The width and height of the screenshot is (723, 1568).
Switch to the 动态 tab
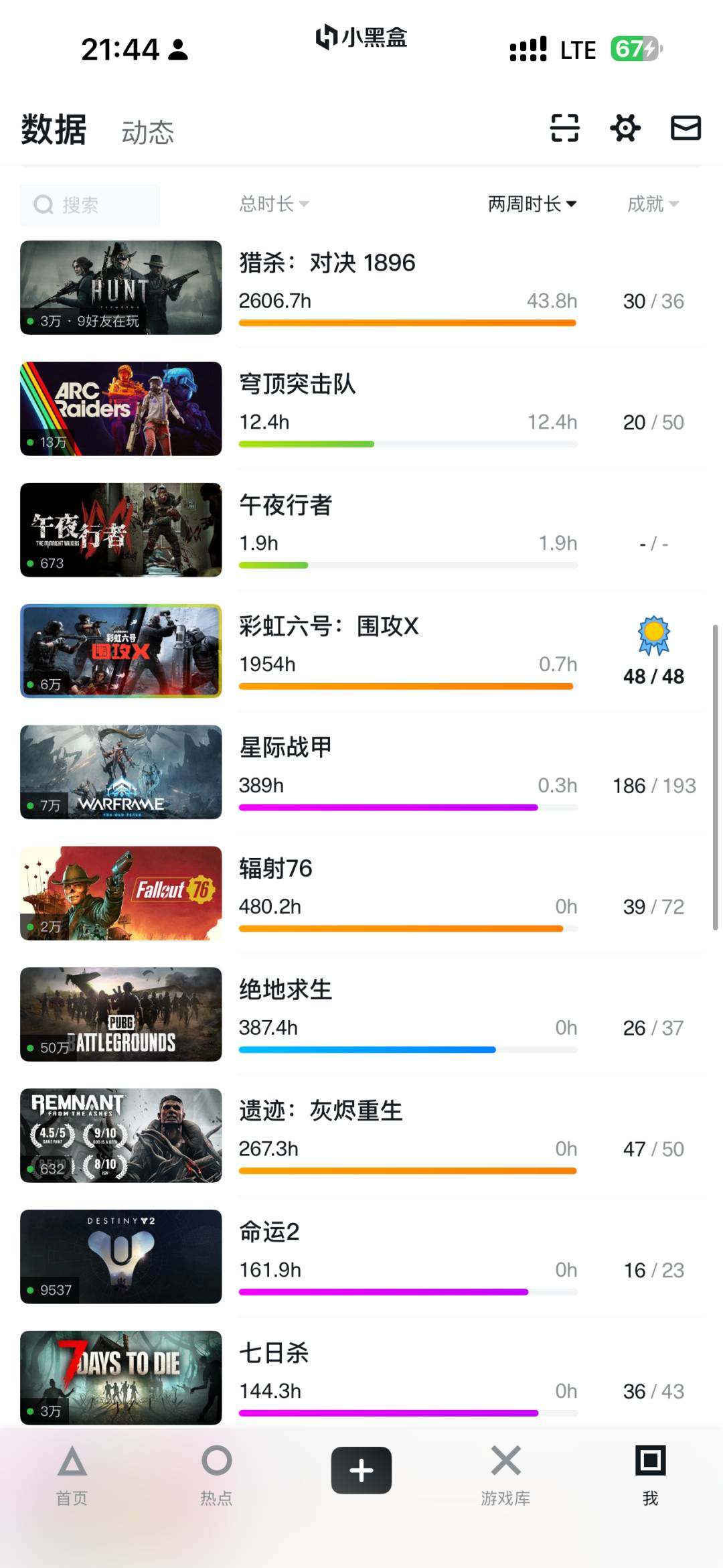point(147,131)
